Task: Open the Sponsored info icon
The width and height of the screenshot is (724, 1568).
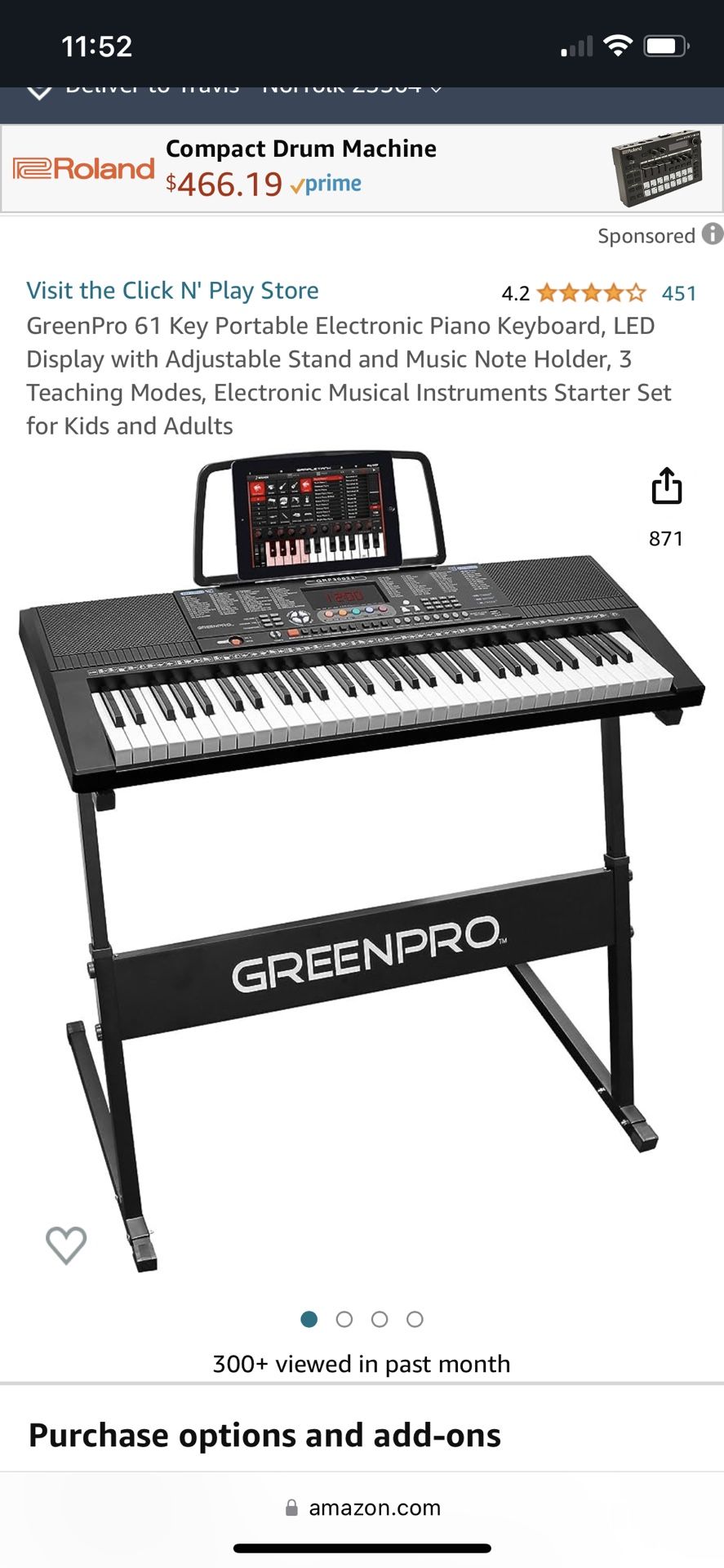Action: point(713,234)
